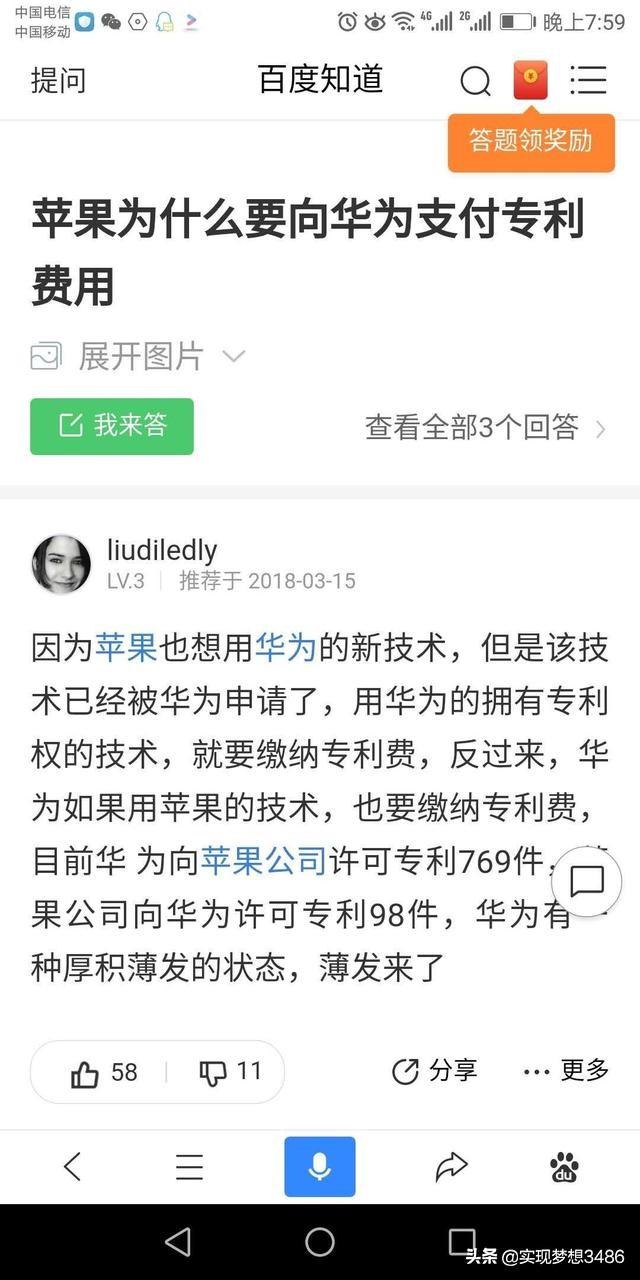Tap 分享 to share this answer
The width and height of the screenshot is (640, 1280).
pos(434,1071)
